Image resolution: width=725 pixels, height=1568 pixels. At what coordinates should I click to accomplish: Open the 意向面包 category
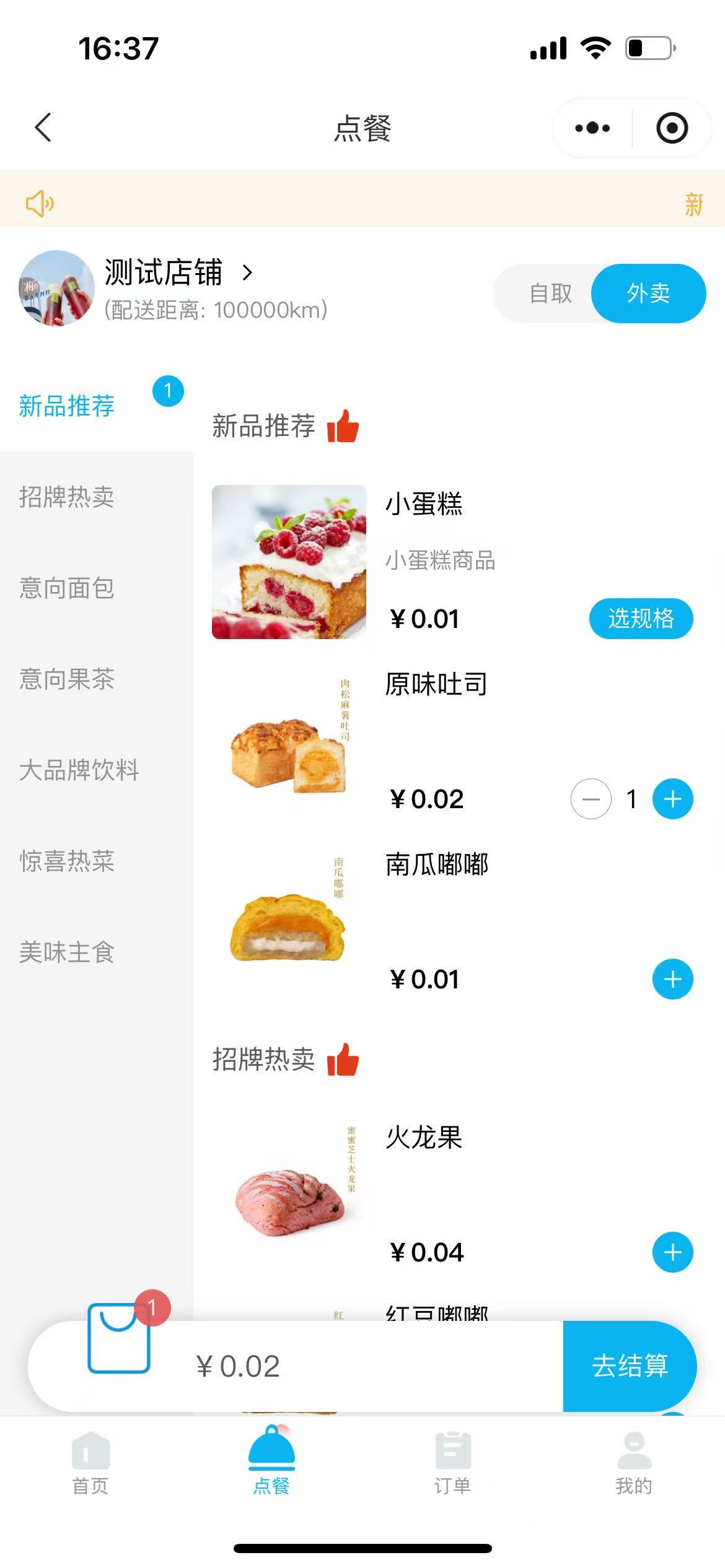67,588
